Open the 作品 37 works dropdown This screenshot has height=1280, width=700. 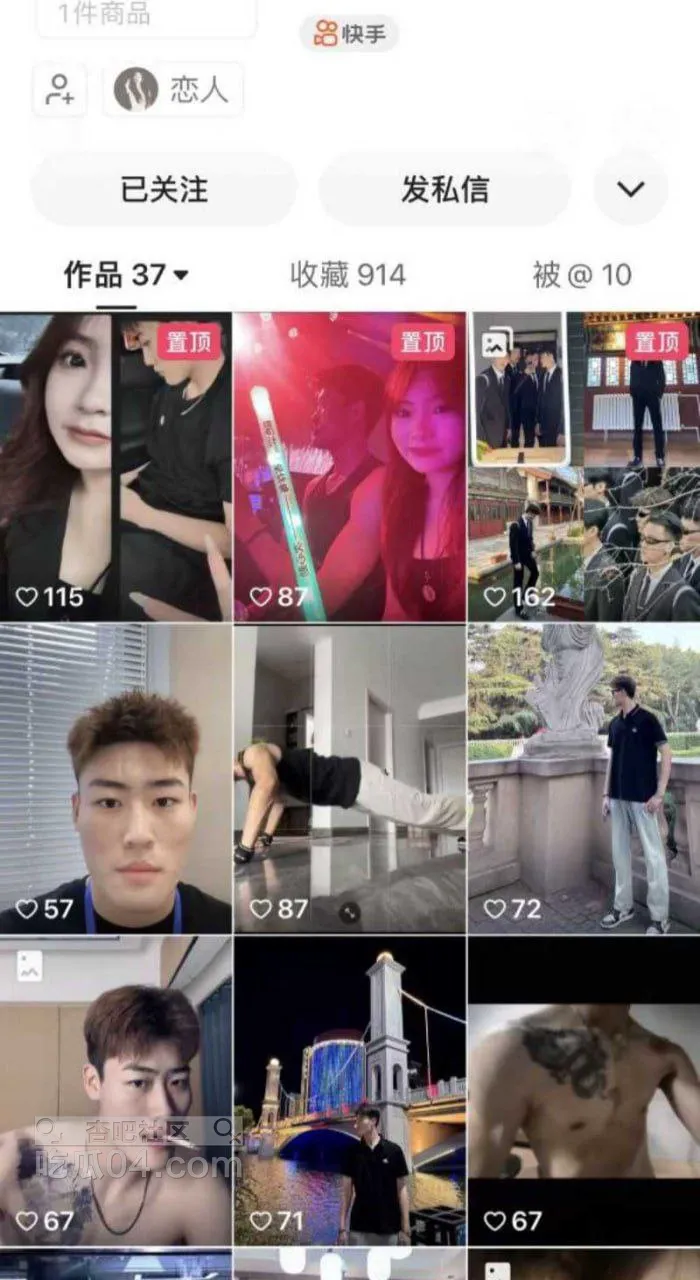click(x=126, y=275)
